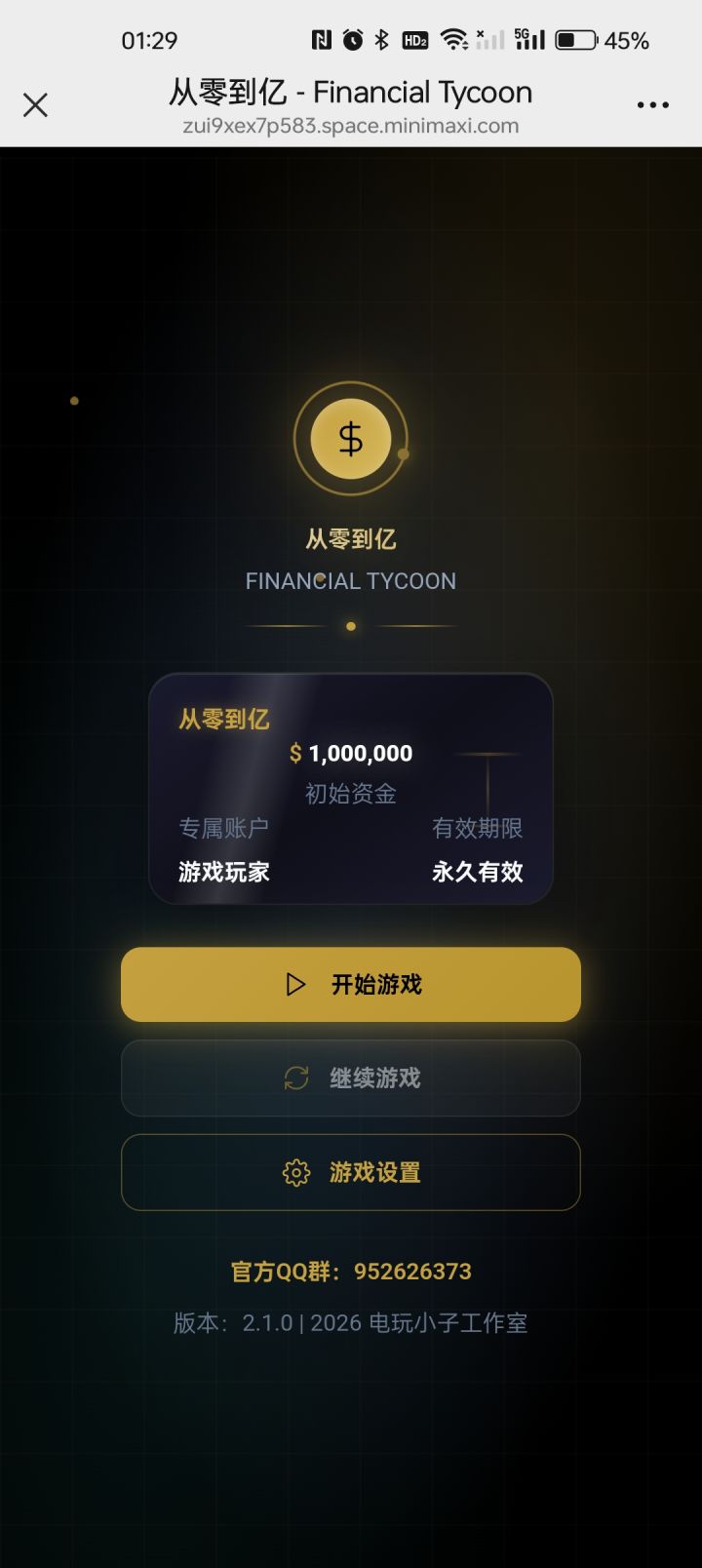Tap the 从零到亿 page title
This screenshot has width=702, height=1568.
pyautogui.click(x=351, y=93)
